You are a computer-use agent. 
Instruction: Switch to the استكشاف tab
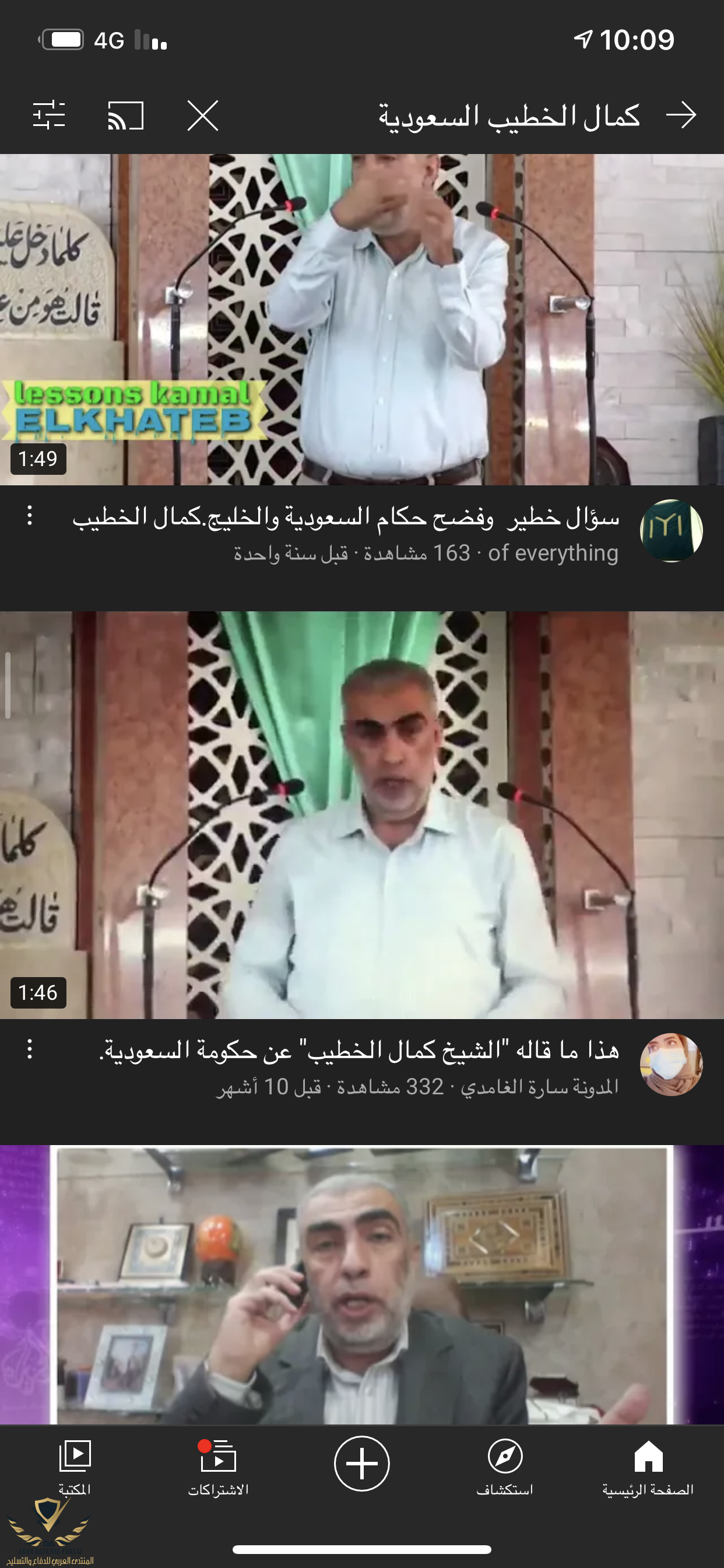pyautogui.click(x=504, y=1468)
